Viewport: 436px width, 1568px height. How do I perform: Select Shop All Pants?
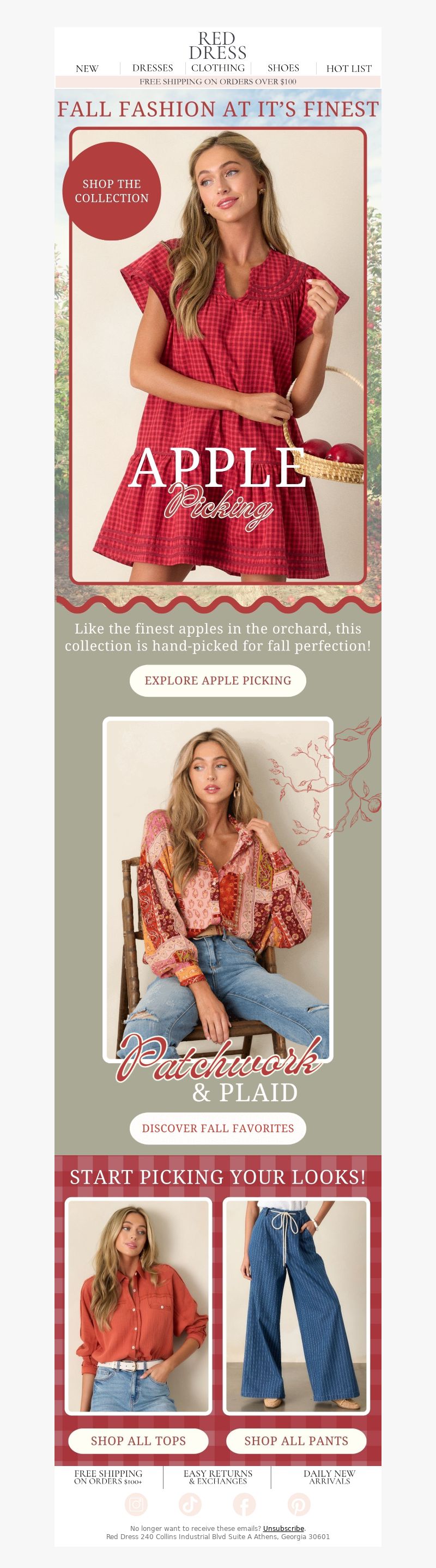click(x=296, y=1441)
